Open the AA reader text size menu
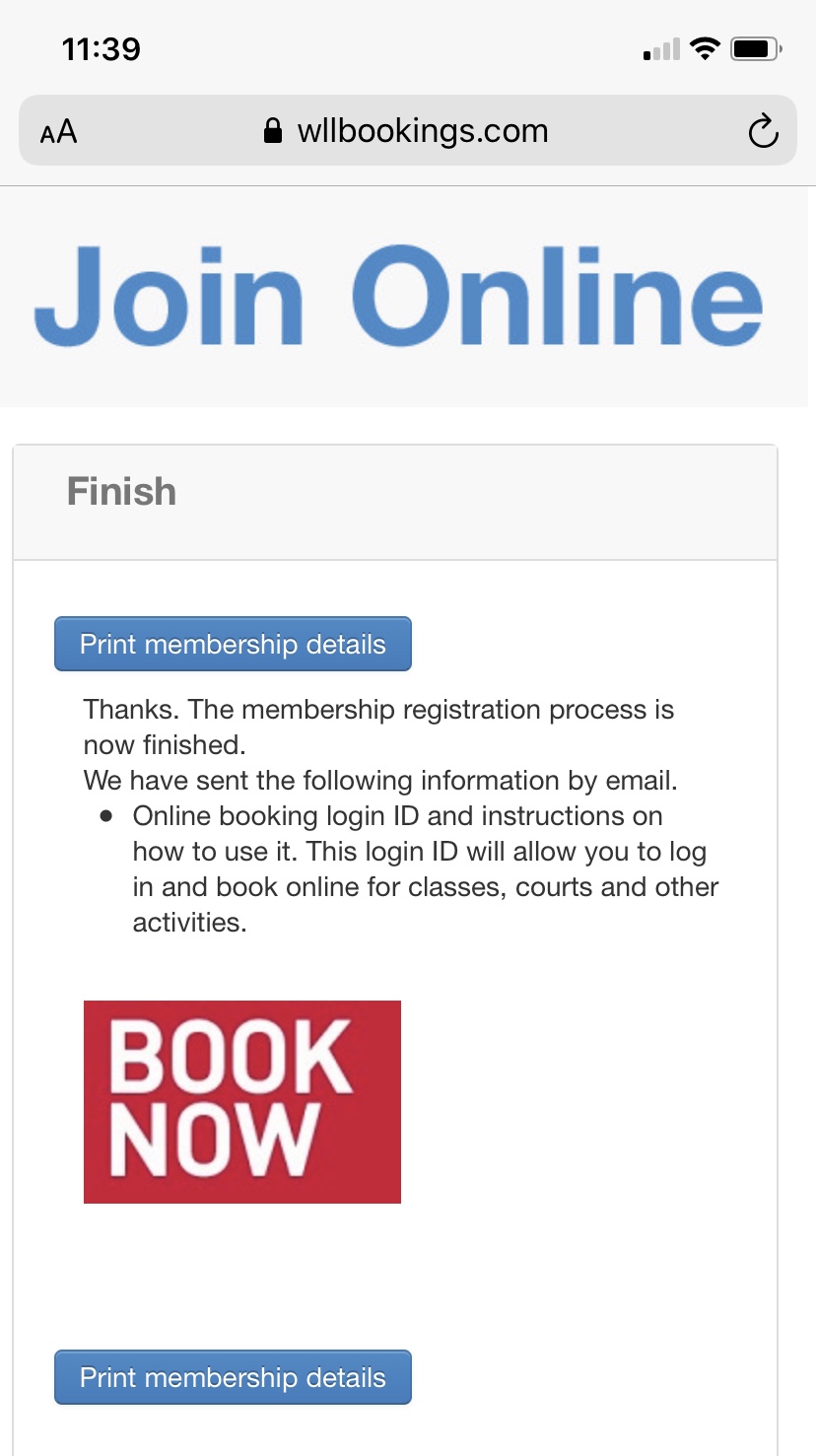Image resolution: width=816 pixels, height=1456 pixels. [x=58, y=131]
